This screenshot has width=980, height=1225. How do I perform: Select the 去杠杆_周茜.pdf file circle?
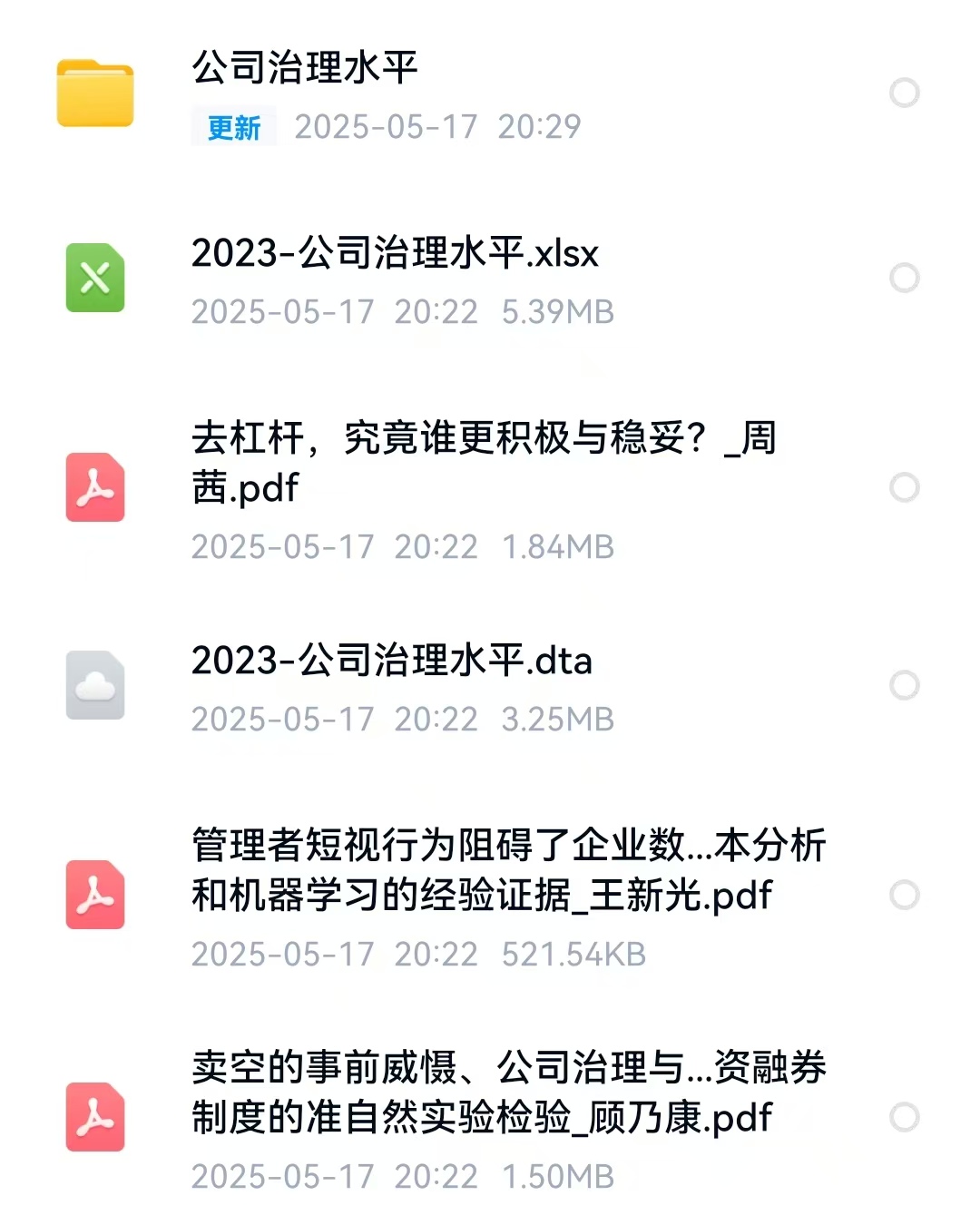[x=904, y=487]
